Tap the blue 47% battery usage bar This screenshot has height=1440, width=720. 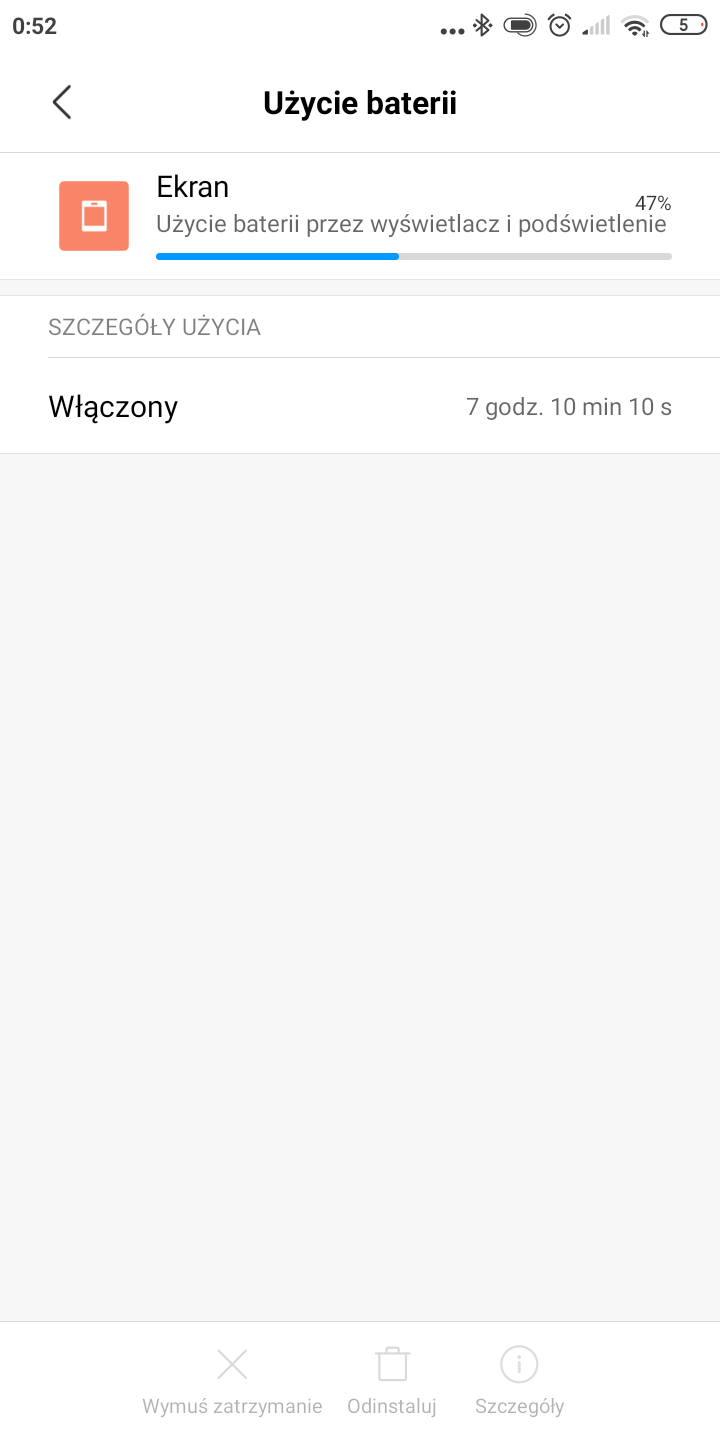pos(277,256)
